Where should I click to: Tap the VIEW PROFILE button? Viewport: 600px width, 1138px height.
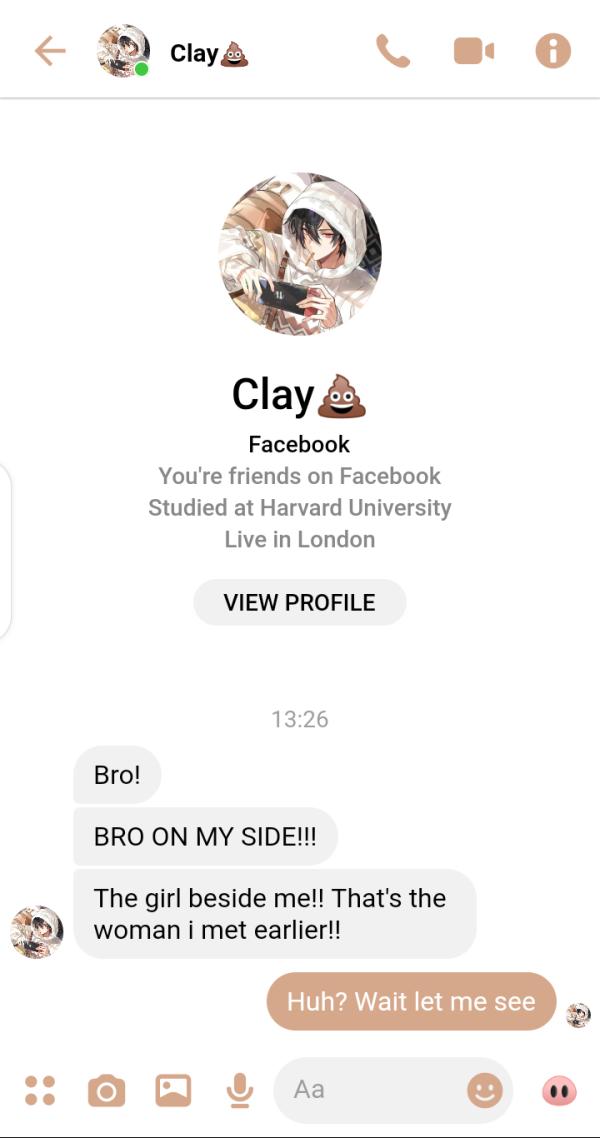(299, 603)
